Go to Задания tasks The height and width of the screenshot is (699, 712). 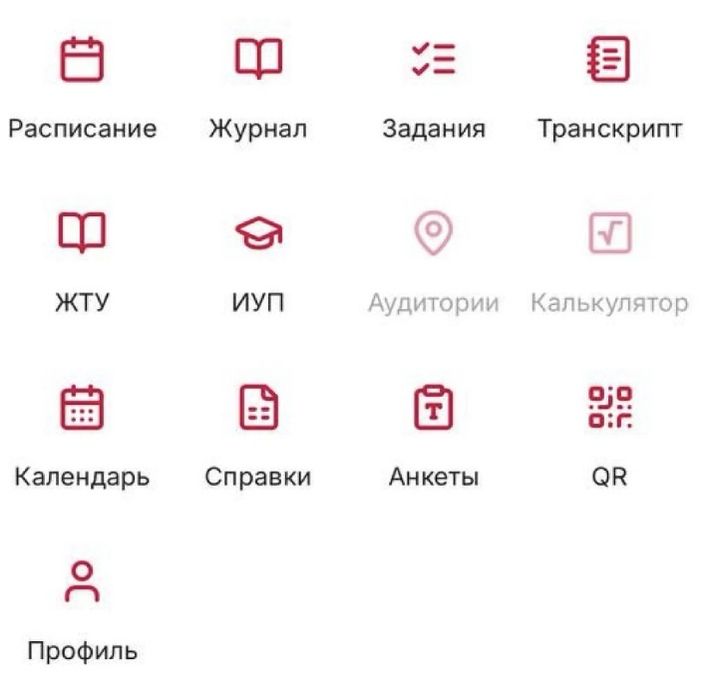click(x=434, y=62)
